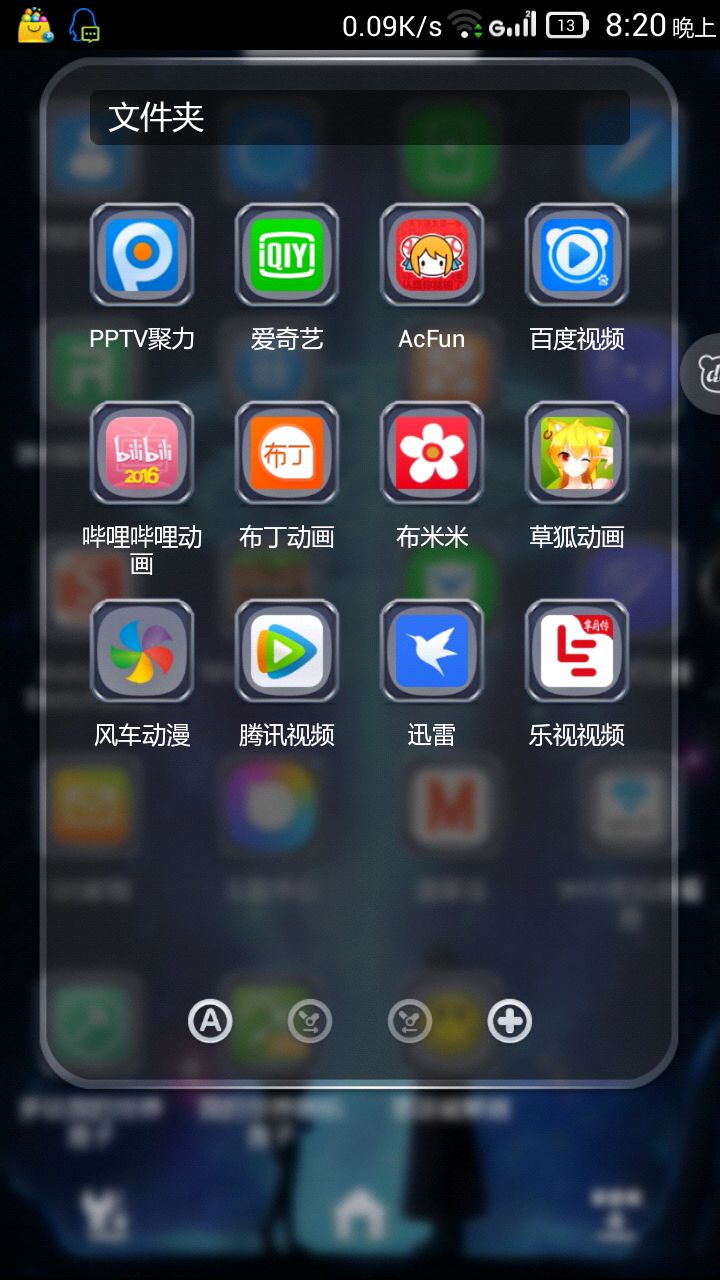
Task: Launch 腾讯视频 app
Action: coord(287,651)
